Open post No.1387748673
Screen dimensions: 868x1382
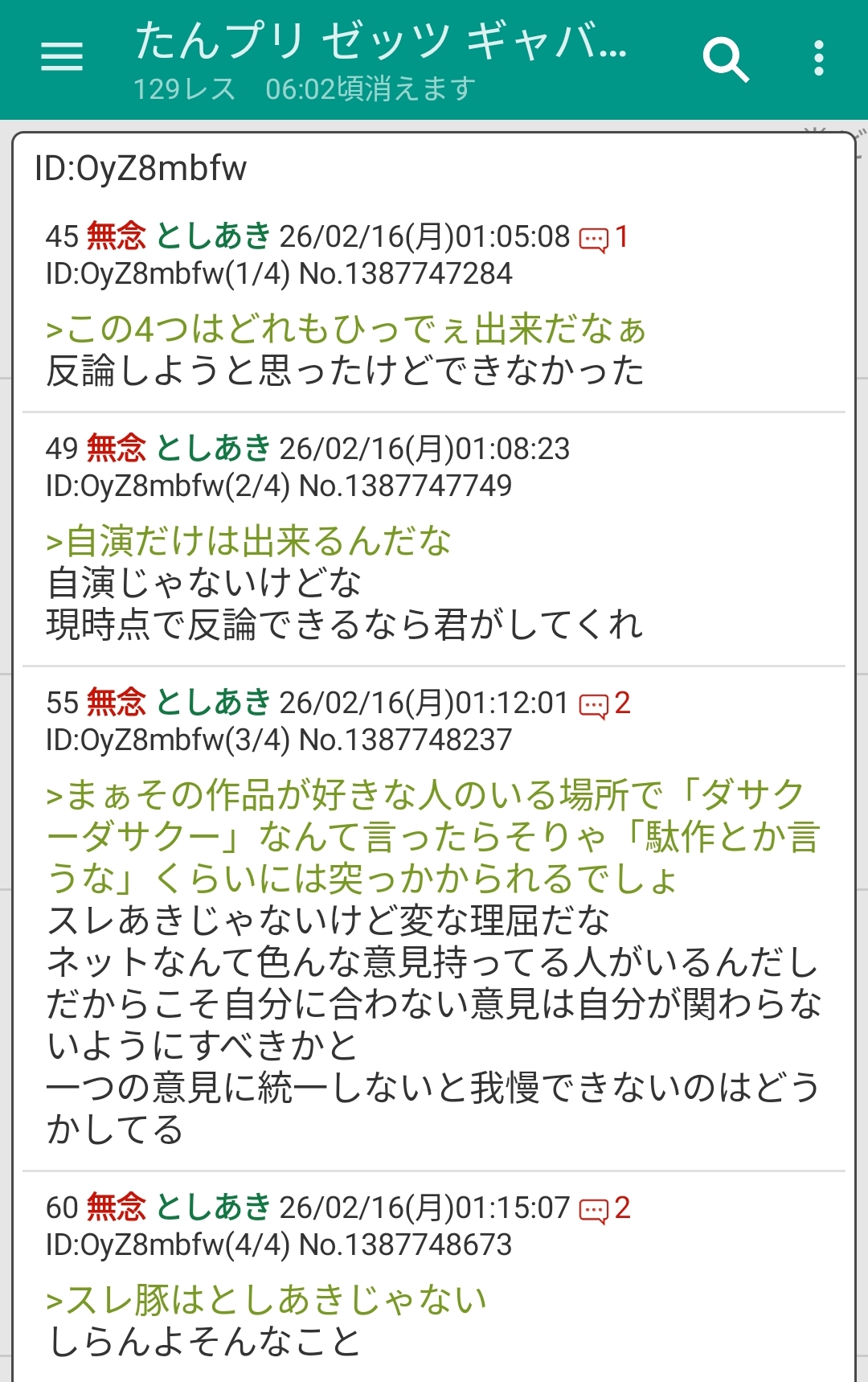tap(405, 1245)
